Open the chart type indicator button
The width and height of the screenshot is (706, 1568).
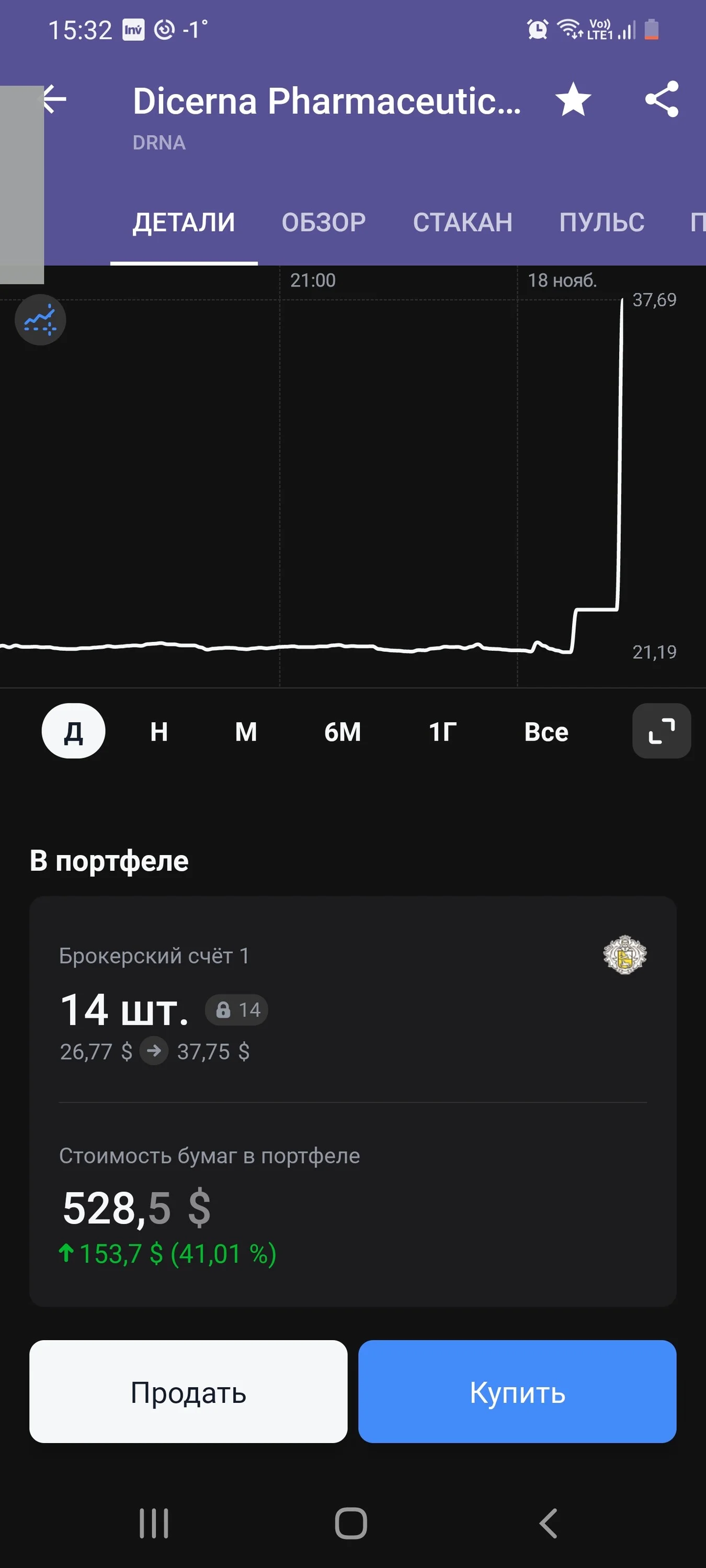click(x=40, y=319)
